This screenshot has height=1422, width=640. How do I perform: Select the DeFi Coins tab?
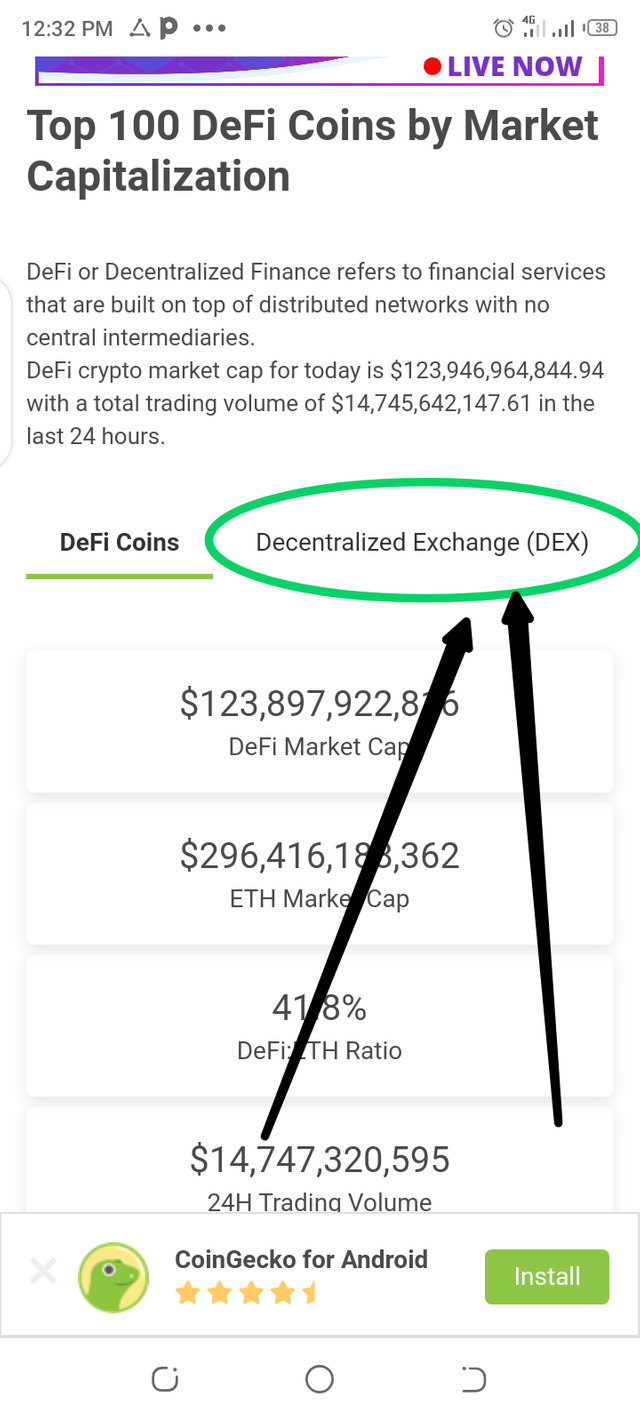119,543
